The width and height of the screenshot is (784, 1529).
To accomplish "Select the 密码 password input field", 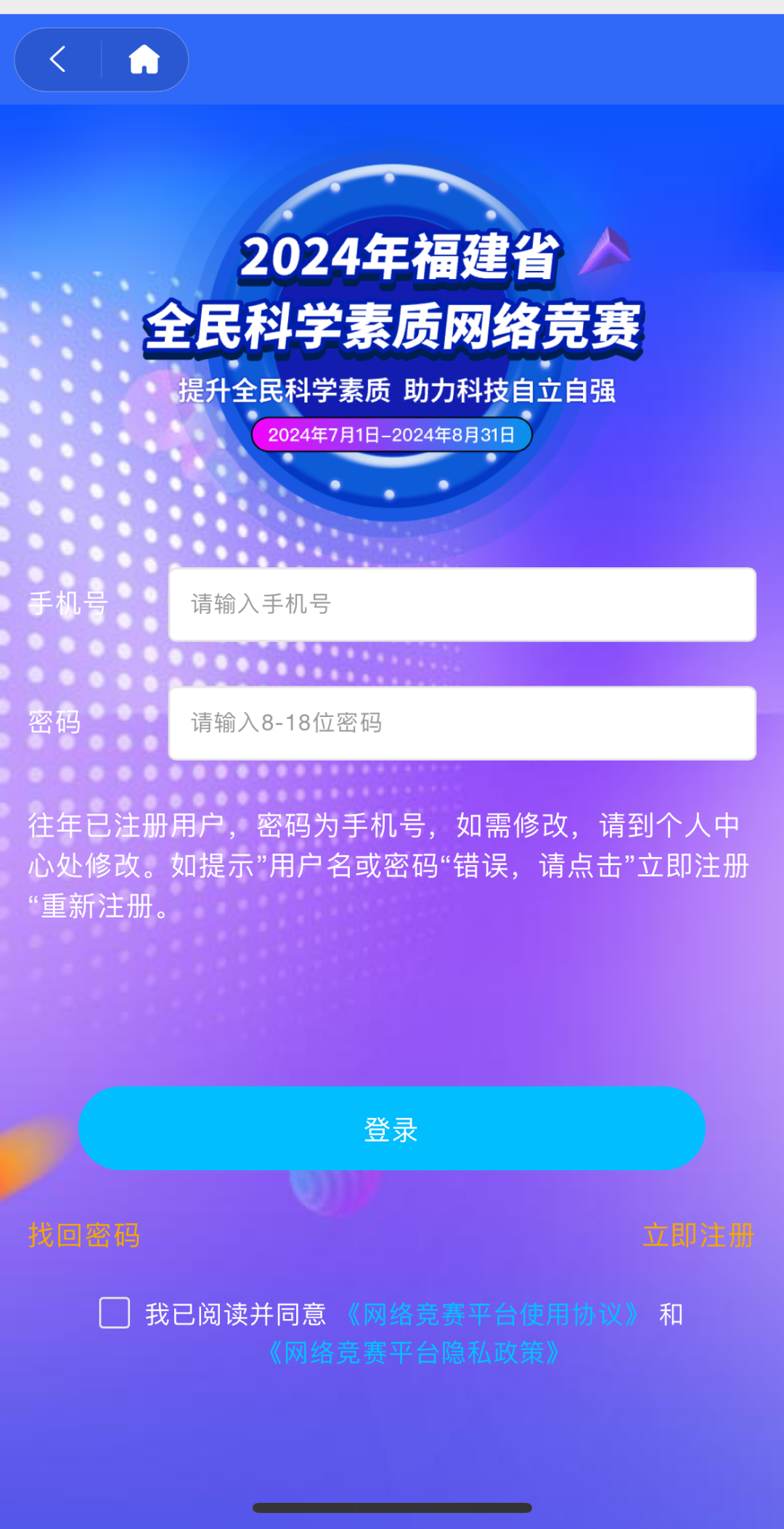I will click(462, 723).
